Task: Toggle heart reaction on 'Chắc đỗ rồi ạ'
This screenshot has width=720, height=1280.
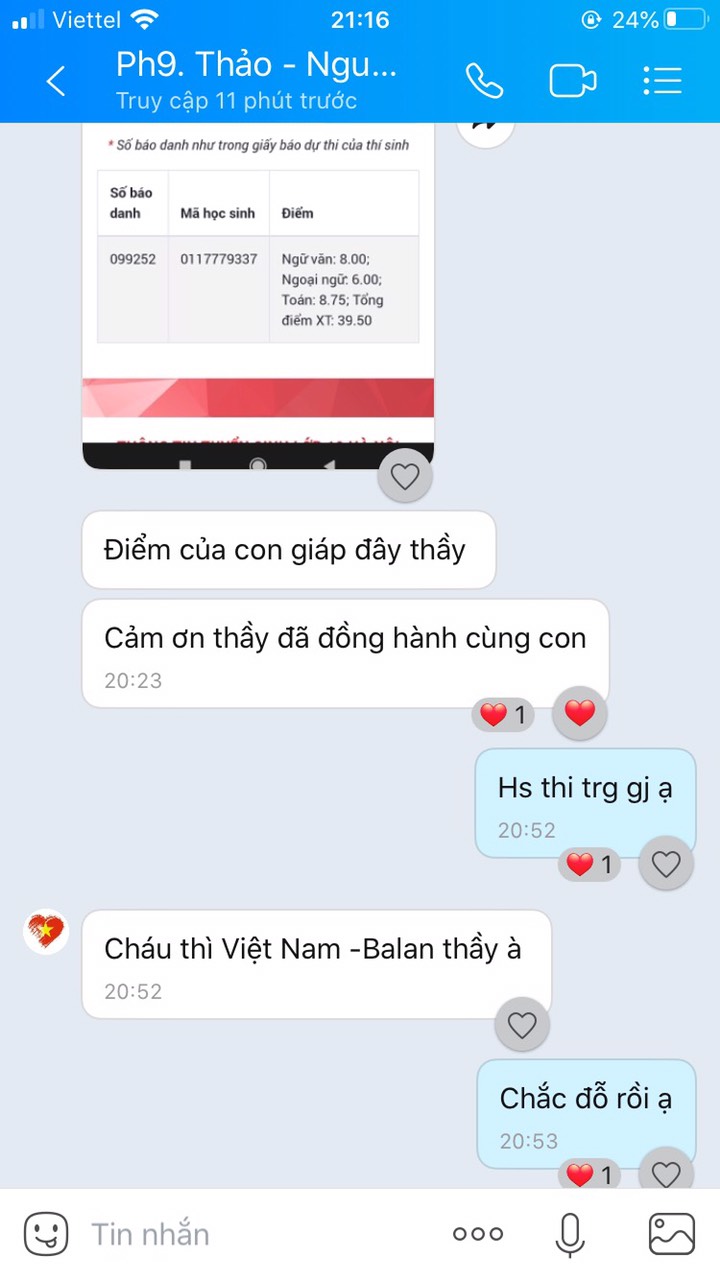Action: [666, 1172]
